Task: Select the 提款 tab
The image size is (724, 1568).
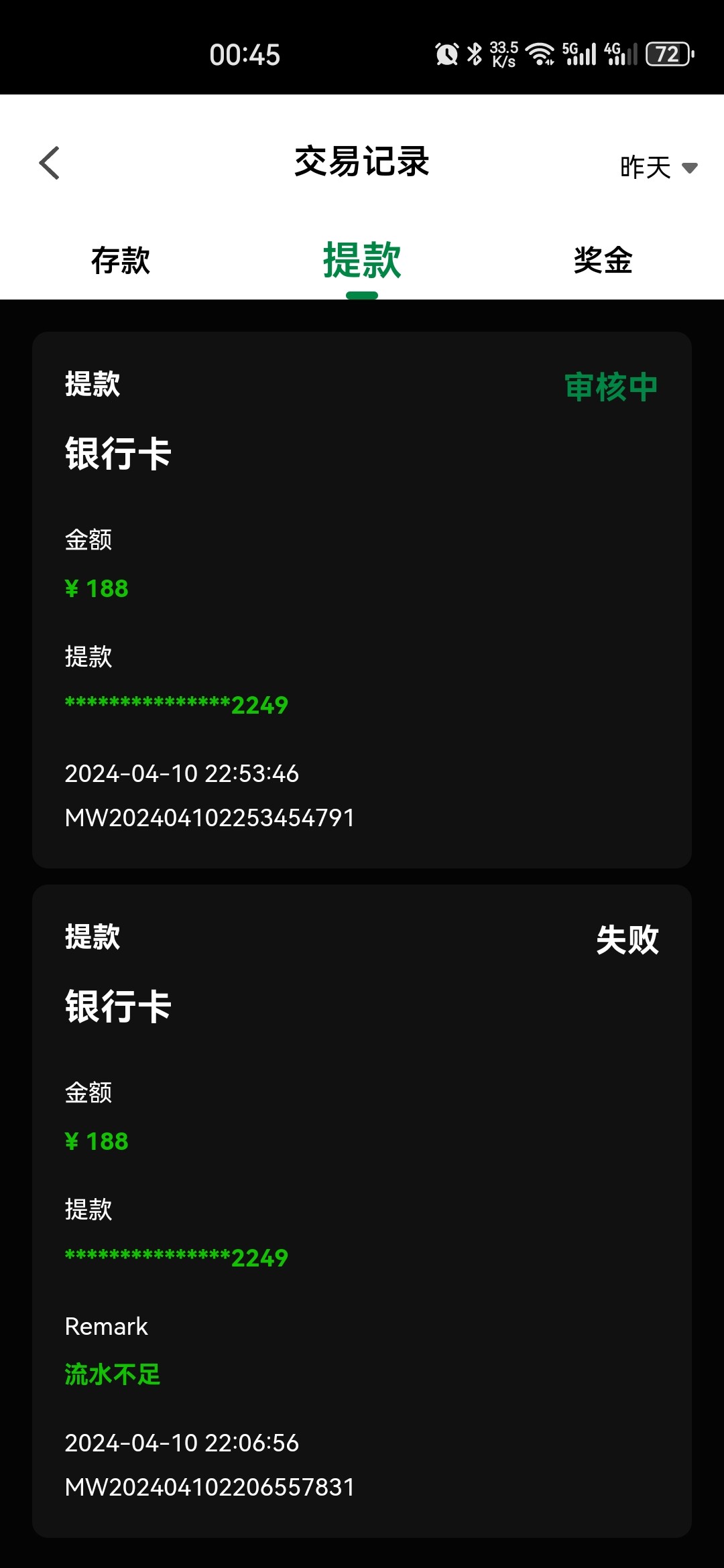Action: 362,260
